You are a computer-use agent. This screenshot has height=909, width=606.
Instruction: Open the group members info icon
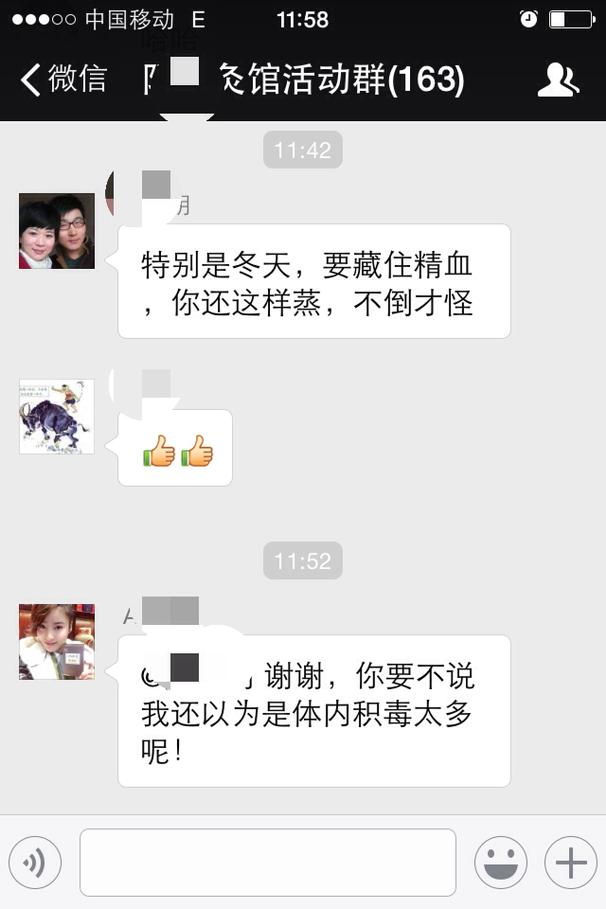(x=557, y=80)
